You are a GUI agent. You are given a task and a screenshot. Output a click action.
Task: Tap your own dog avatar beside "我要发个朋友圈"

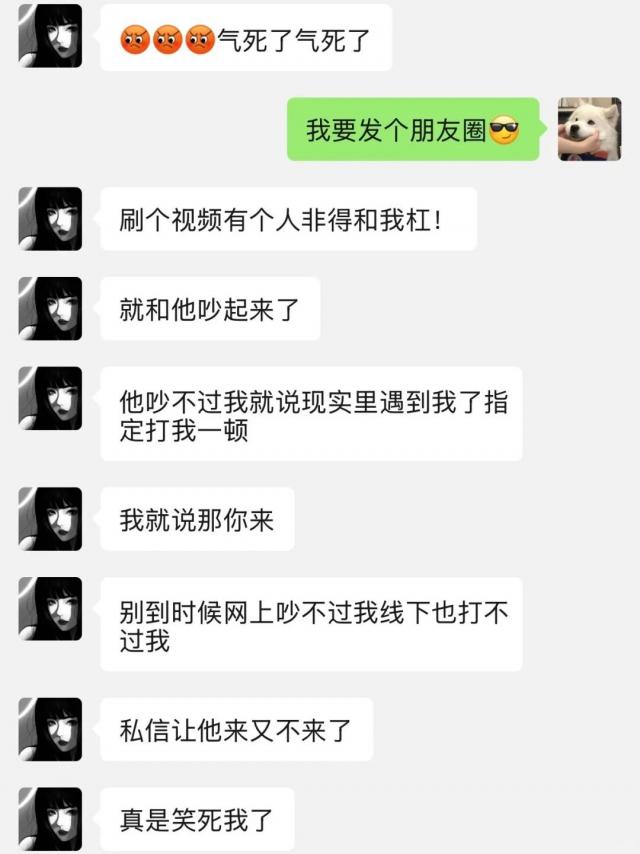click(589, 129)
